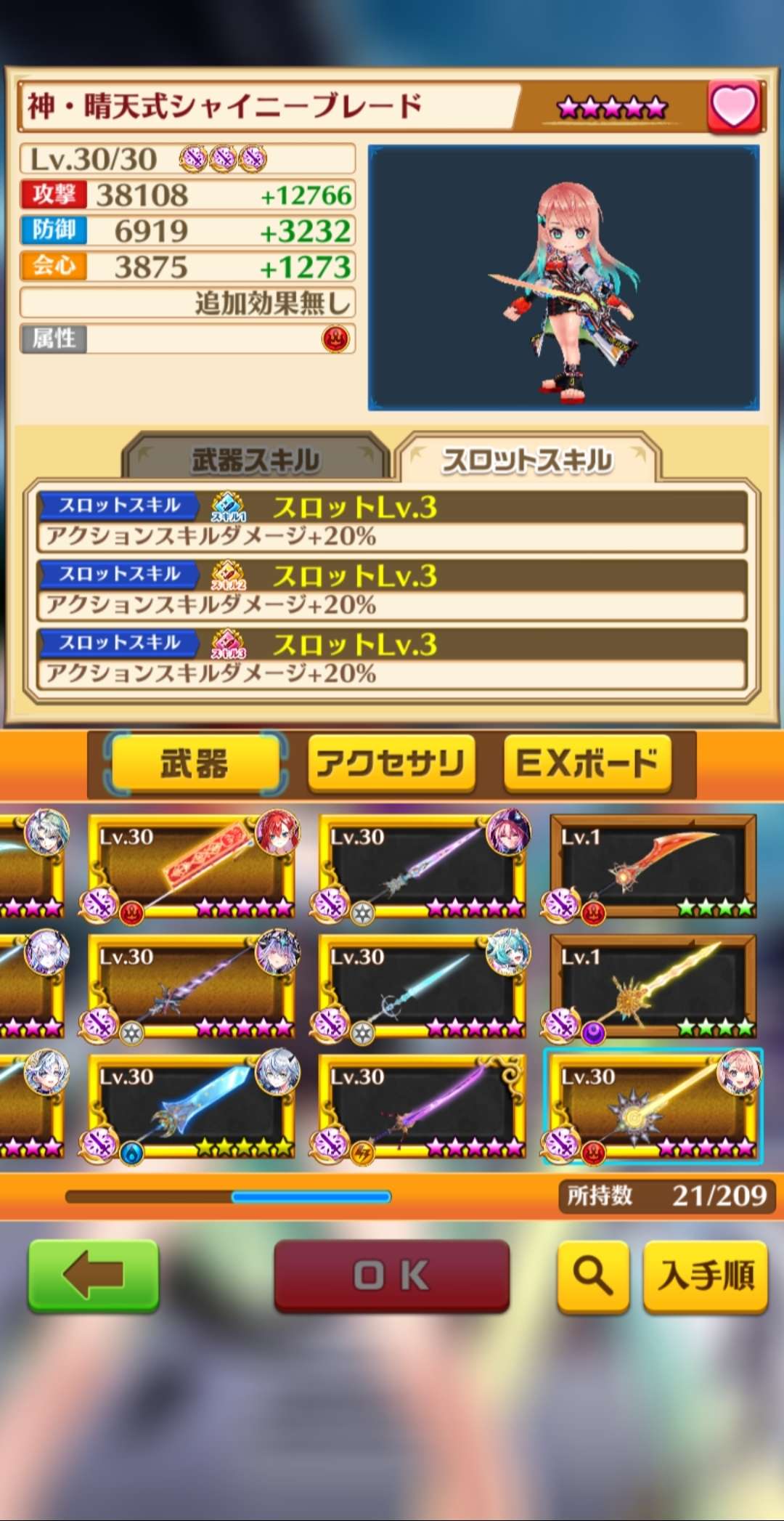Confirm with the OK button

pos(391,1275)
